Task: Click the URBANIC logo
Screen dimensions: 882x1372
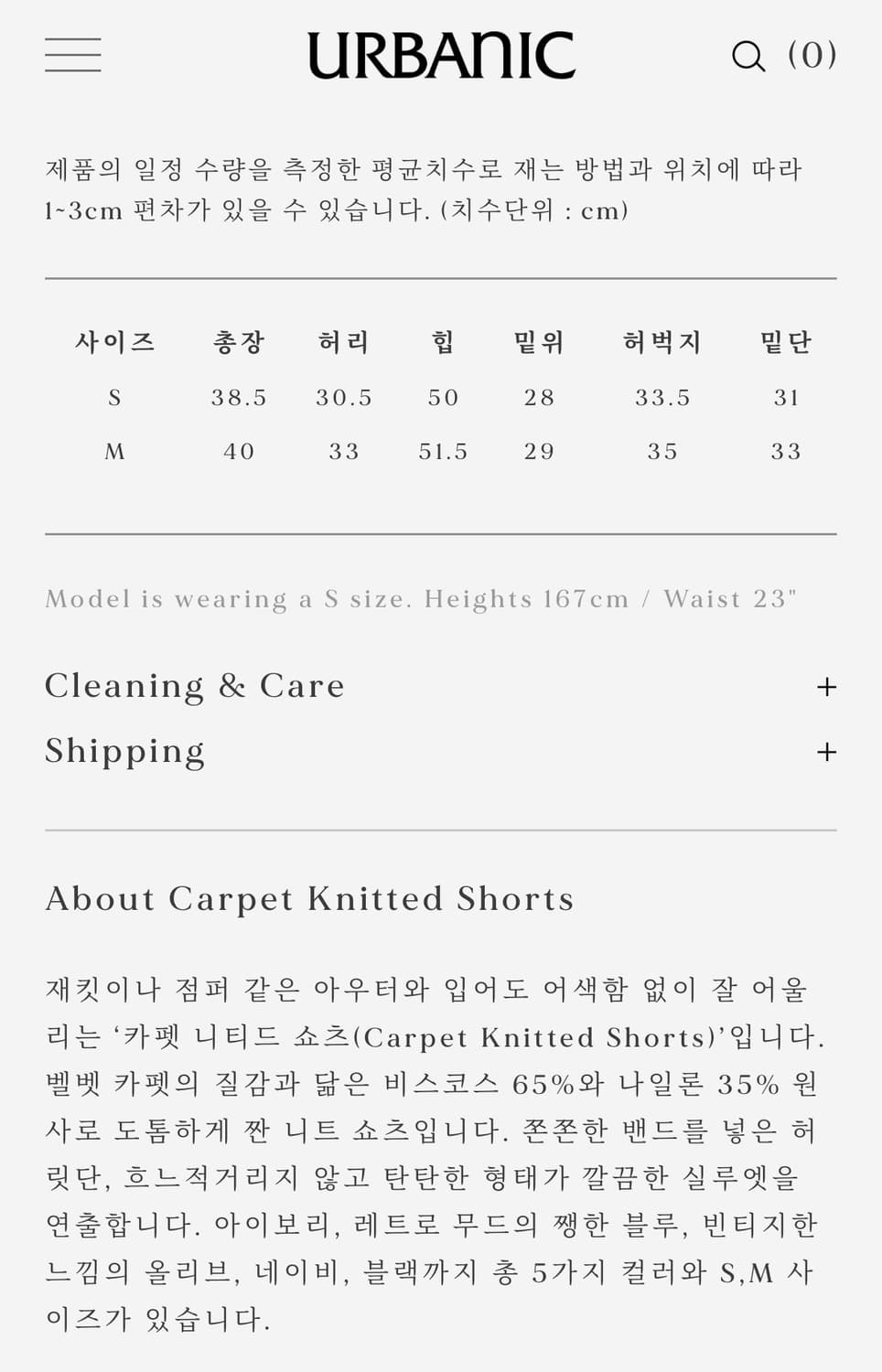Action: 441,53
